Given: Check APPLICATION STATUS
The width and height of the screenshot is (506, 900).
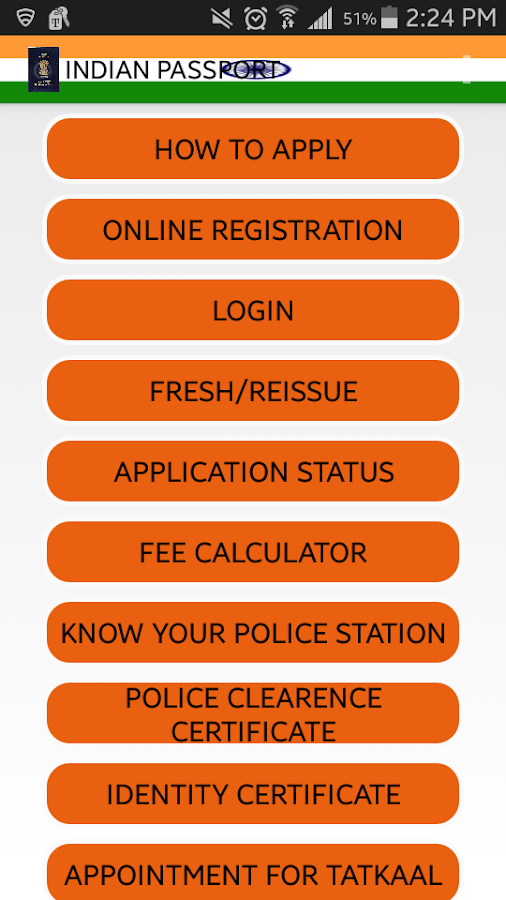Looking at the screenshot, I should (x=253, y=471).
